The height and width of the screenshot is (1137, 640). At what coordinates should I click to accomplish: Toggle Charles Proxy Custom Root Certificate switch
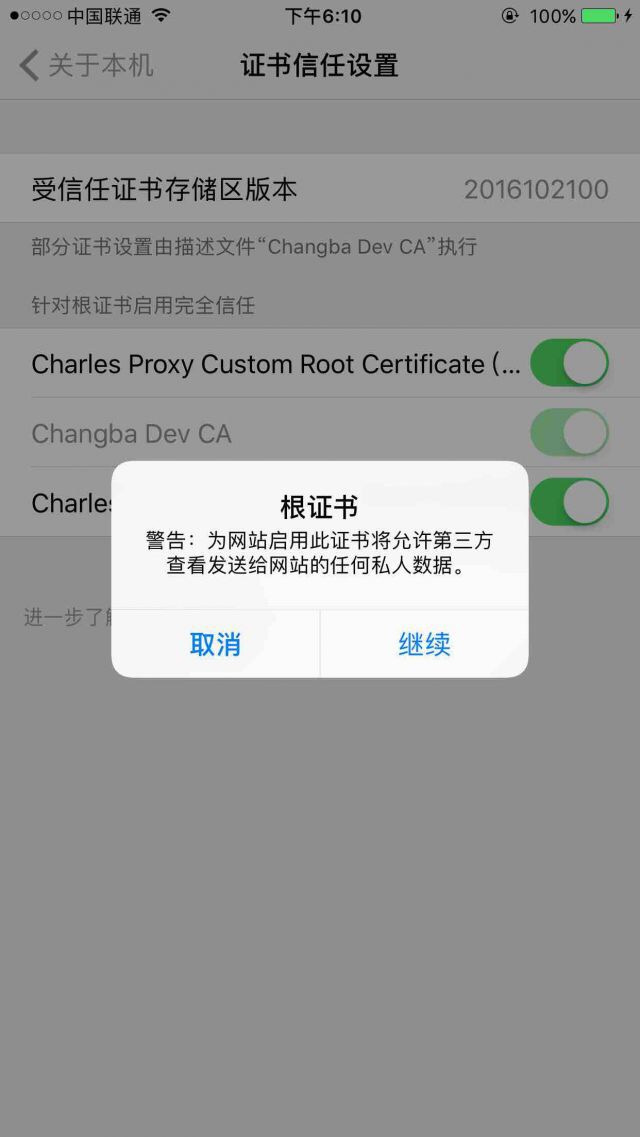[568, 363]
